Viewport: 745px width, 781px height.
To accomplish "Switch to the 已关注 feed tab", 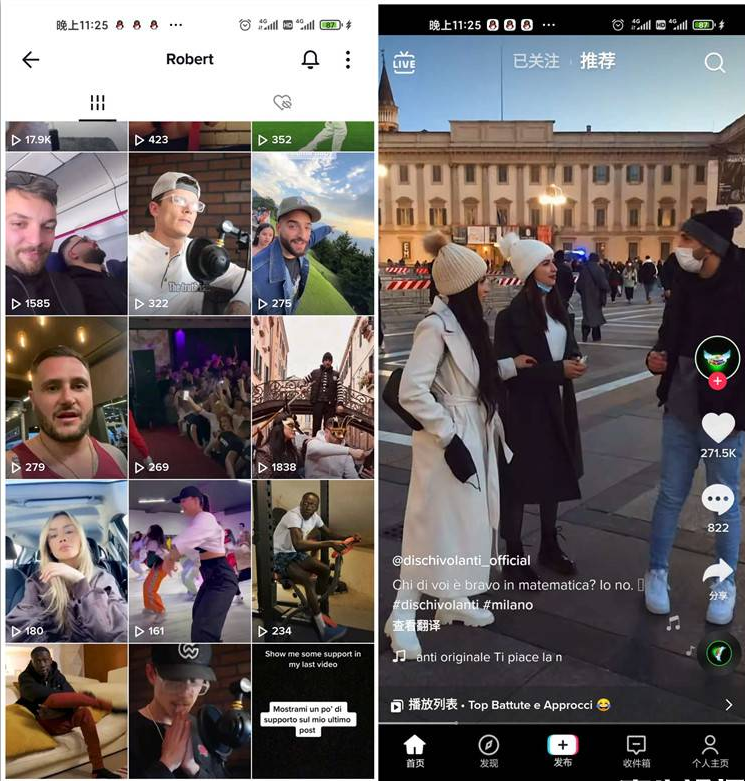I will click(536, 61).
